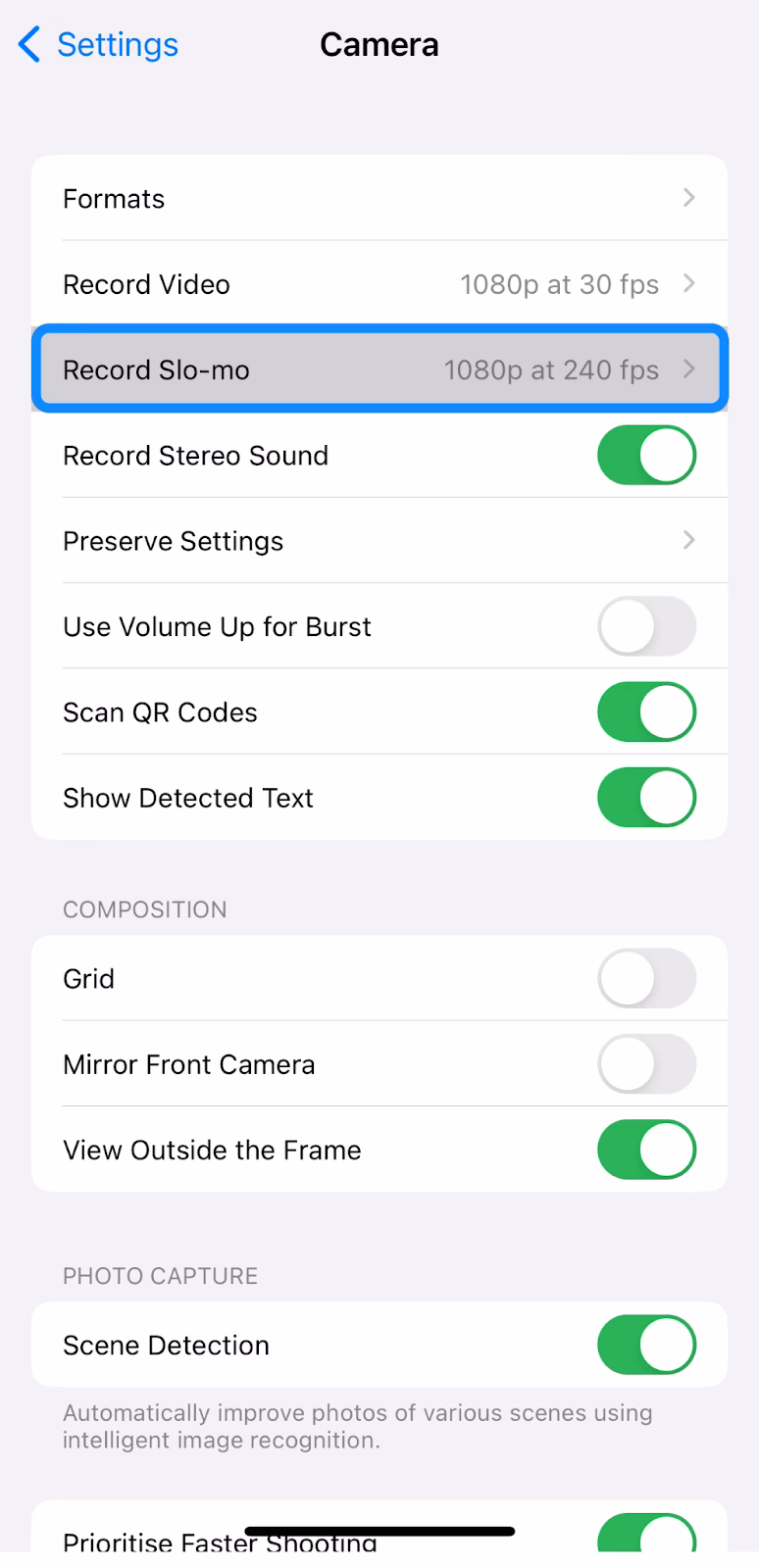Open Preserve Settings via chevron

(689, 541)
